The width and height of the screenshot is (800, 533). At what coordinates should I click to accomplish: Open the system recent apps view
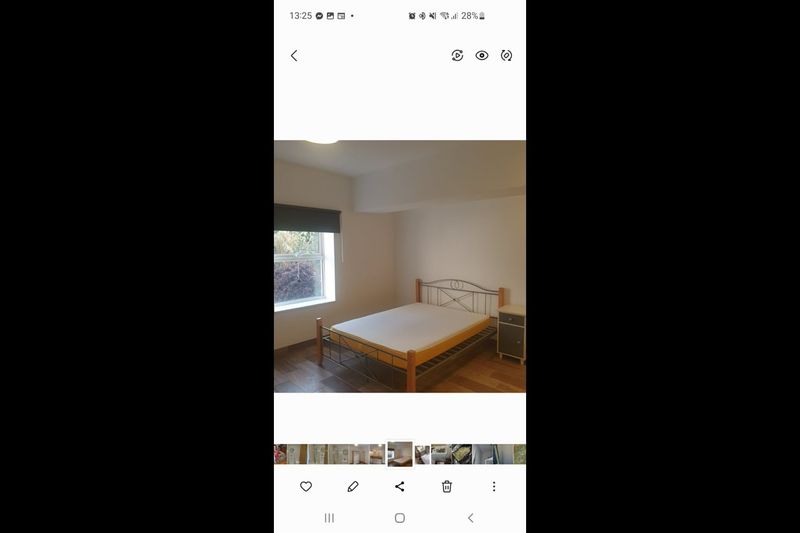click(329, 518)
